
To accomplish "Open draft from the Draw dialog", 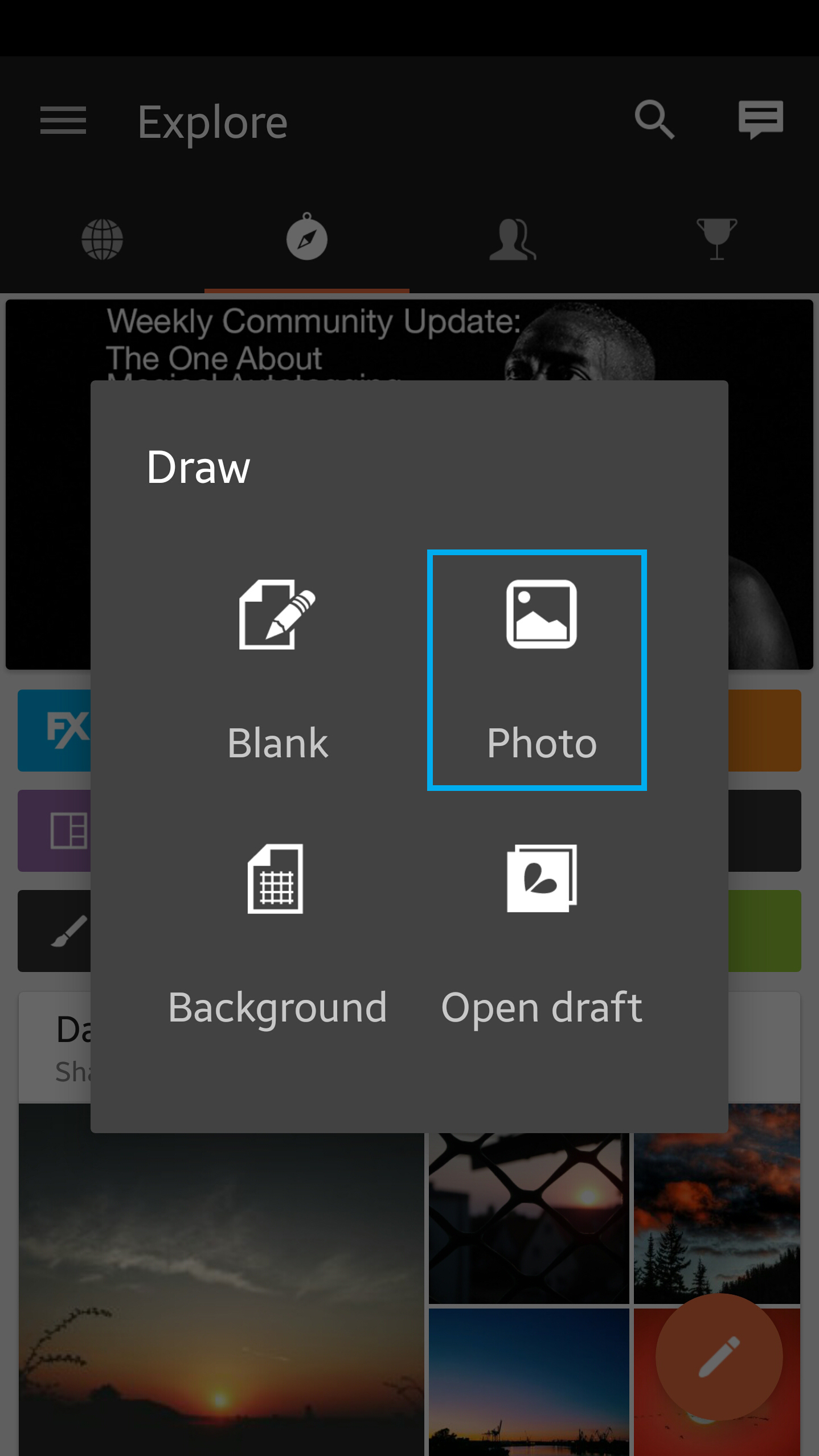I will pyautogui.click(x=541, y=935).
